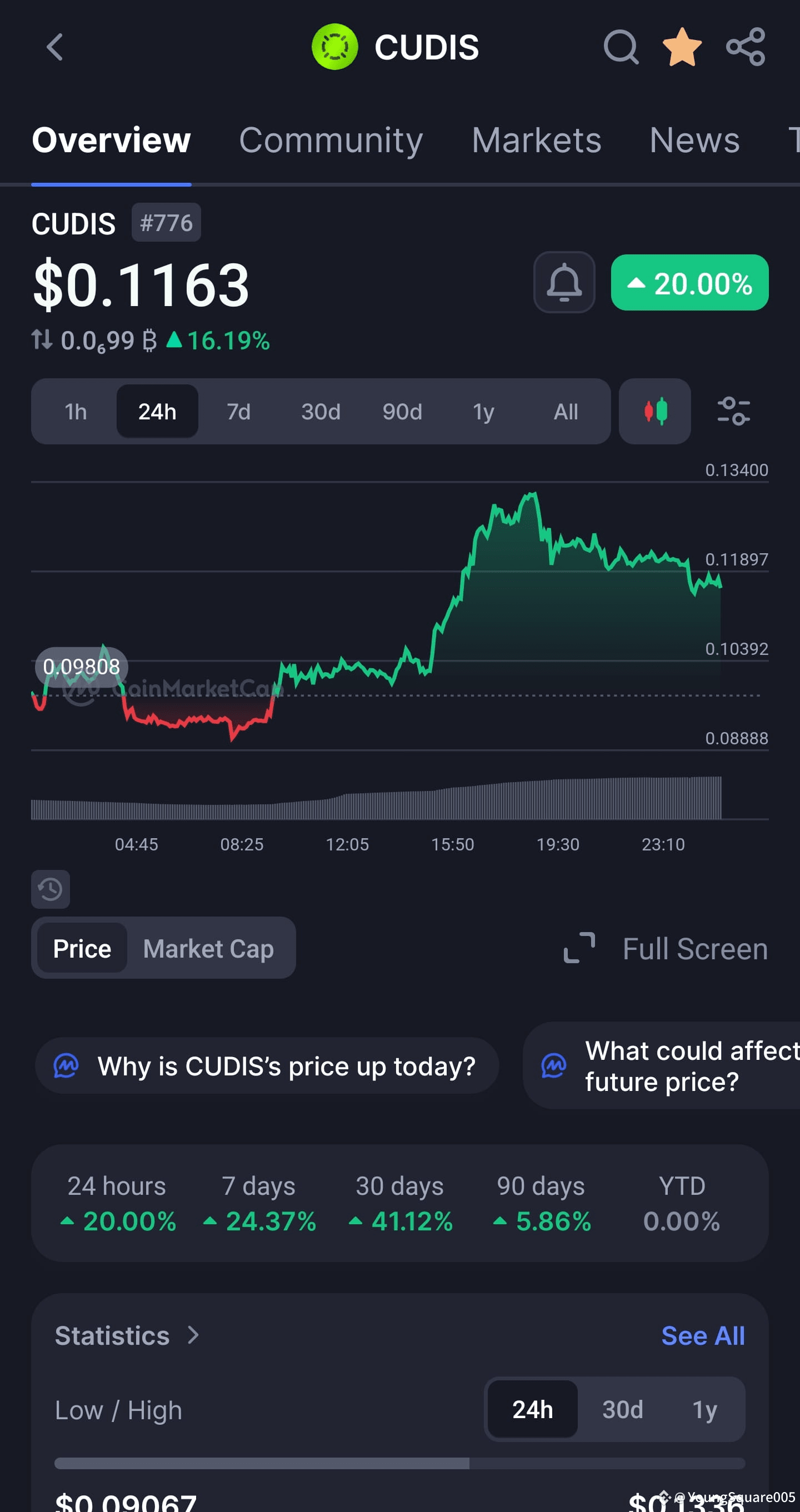Tap the See All link
Screen dimensions: 800x1512
coord(703,1336)
